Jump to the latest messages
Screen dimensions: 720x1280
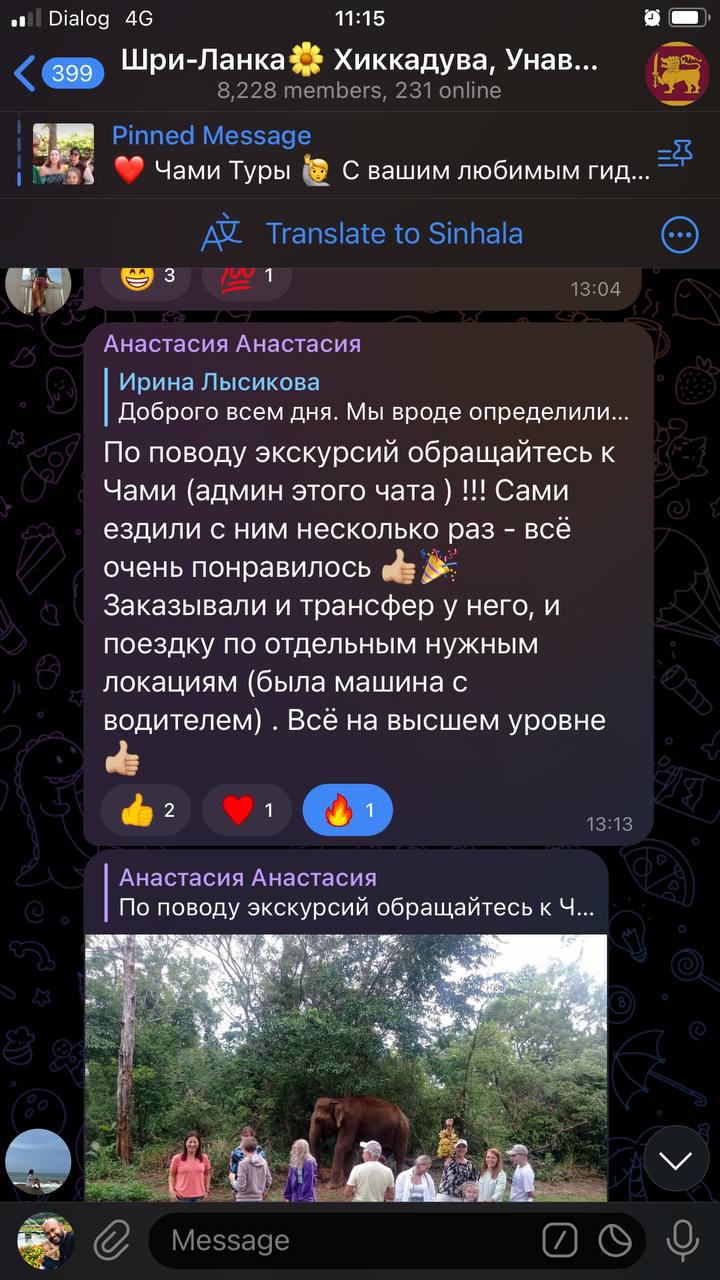click(676, 1160)
